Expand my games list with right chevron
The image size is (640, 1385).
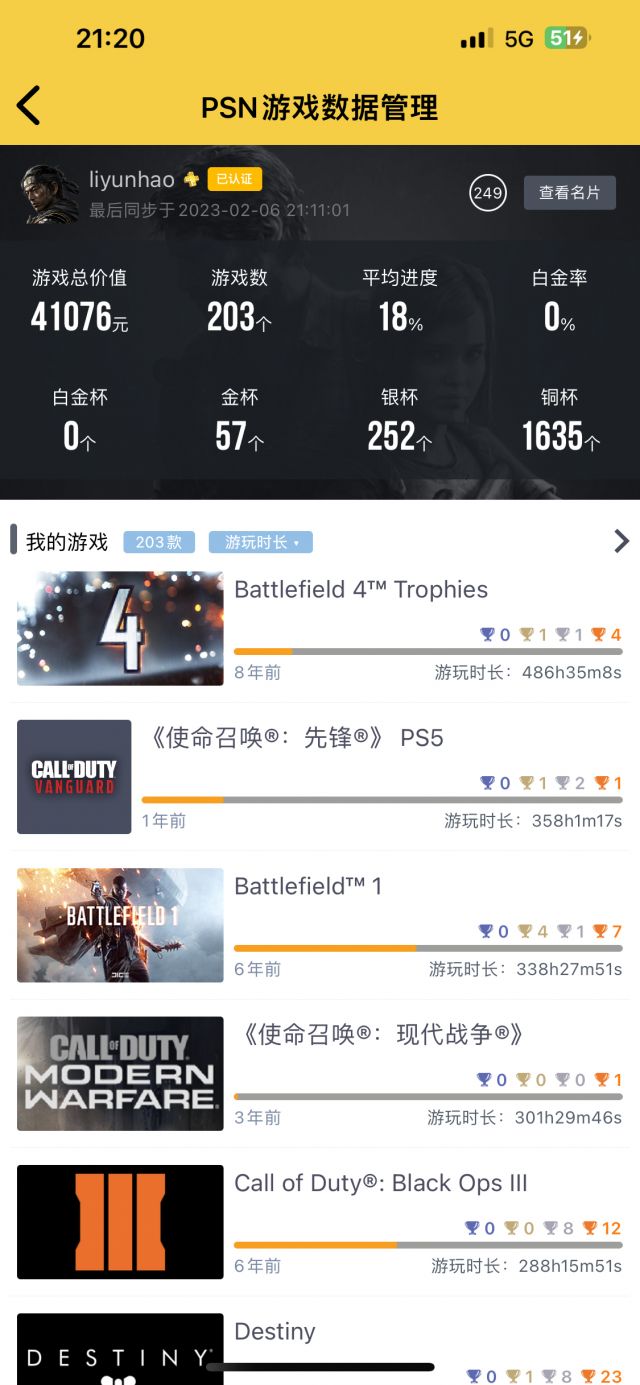click(x=621, y=541)
